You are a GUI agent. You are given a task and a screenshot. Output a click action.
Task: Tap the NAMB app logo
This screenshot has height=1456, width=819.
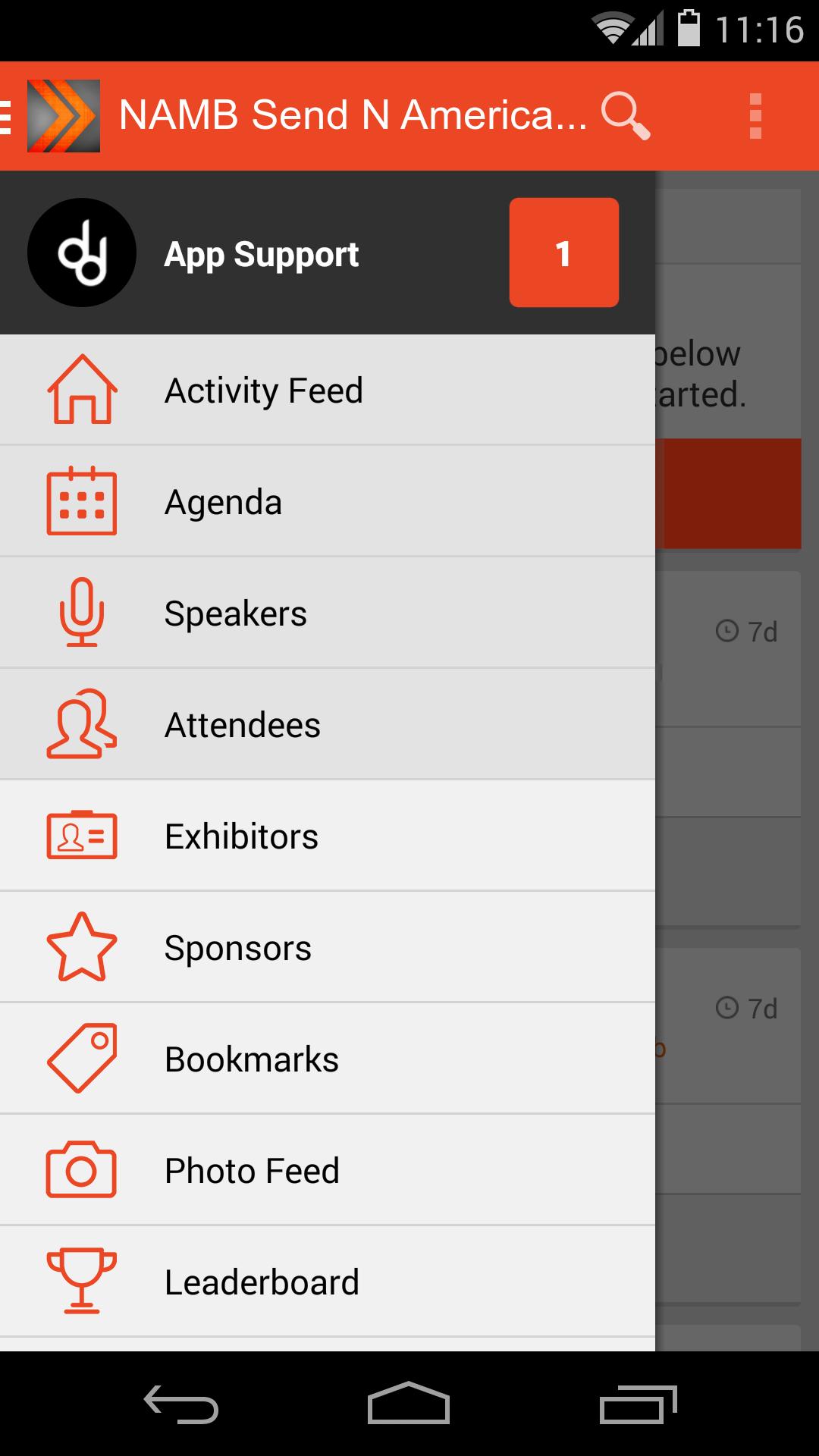pyautogui.click(x=63, y=115)
